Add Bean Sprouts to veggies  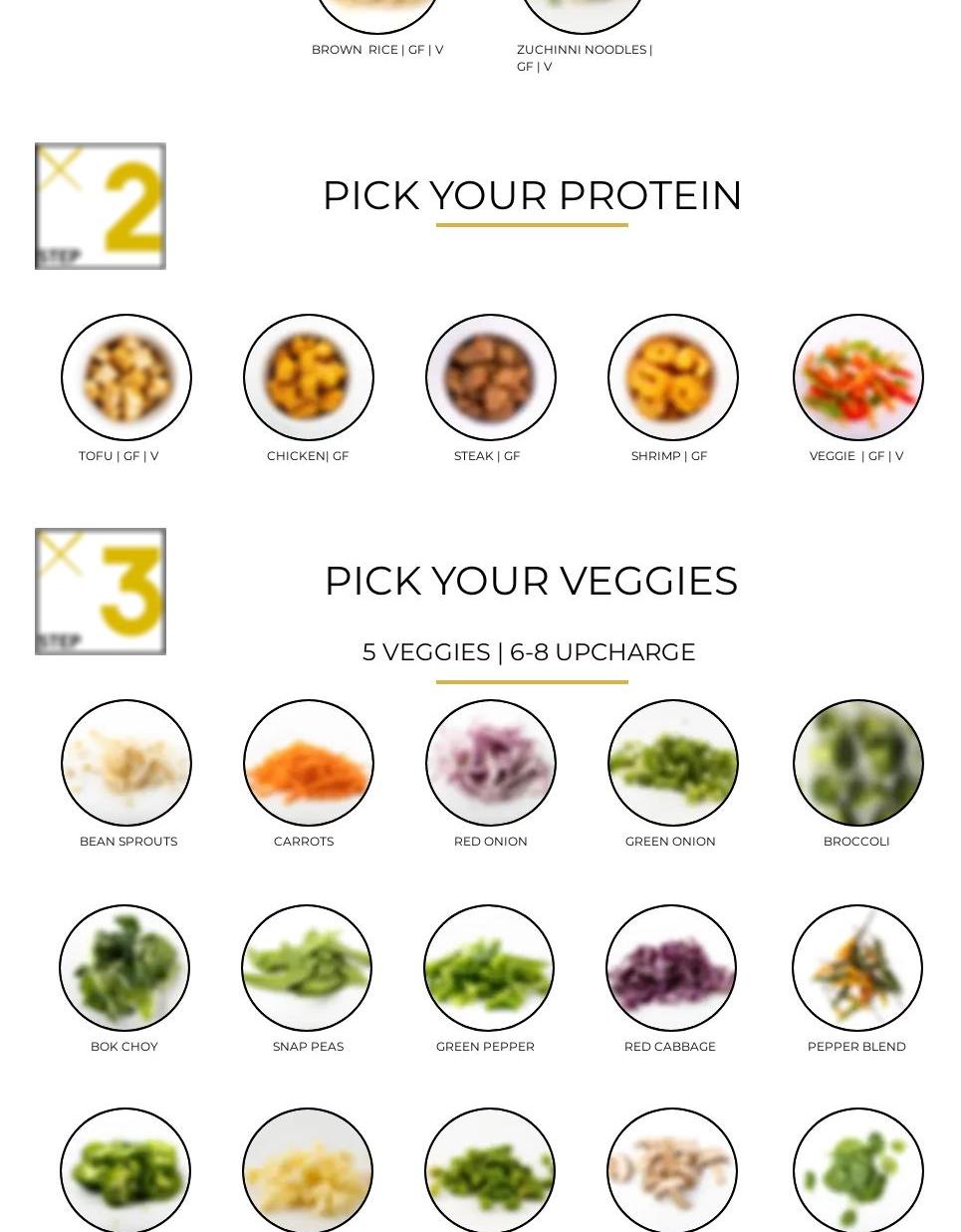(126, 763)
